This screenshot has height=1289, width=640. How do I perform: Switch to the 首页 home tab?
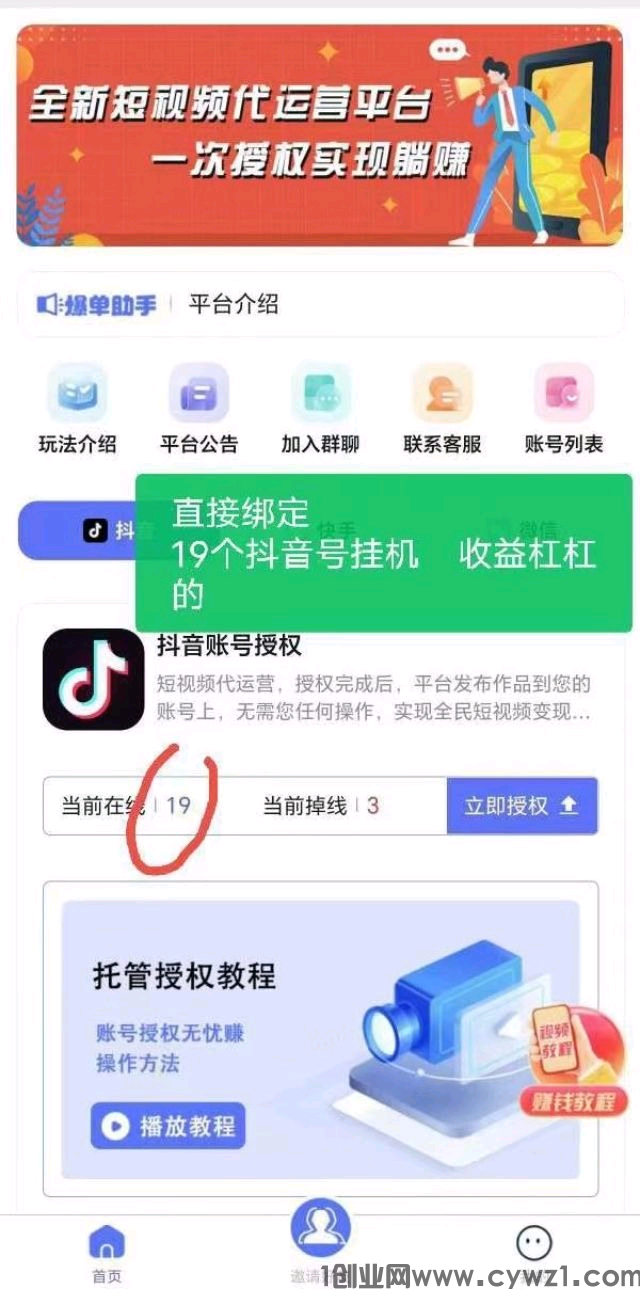click(x=107, y=1253)
